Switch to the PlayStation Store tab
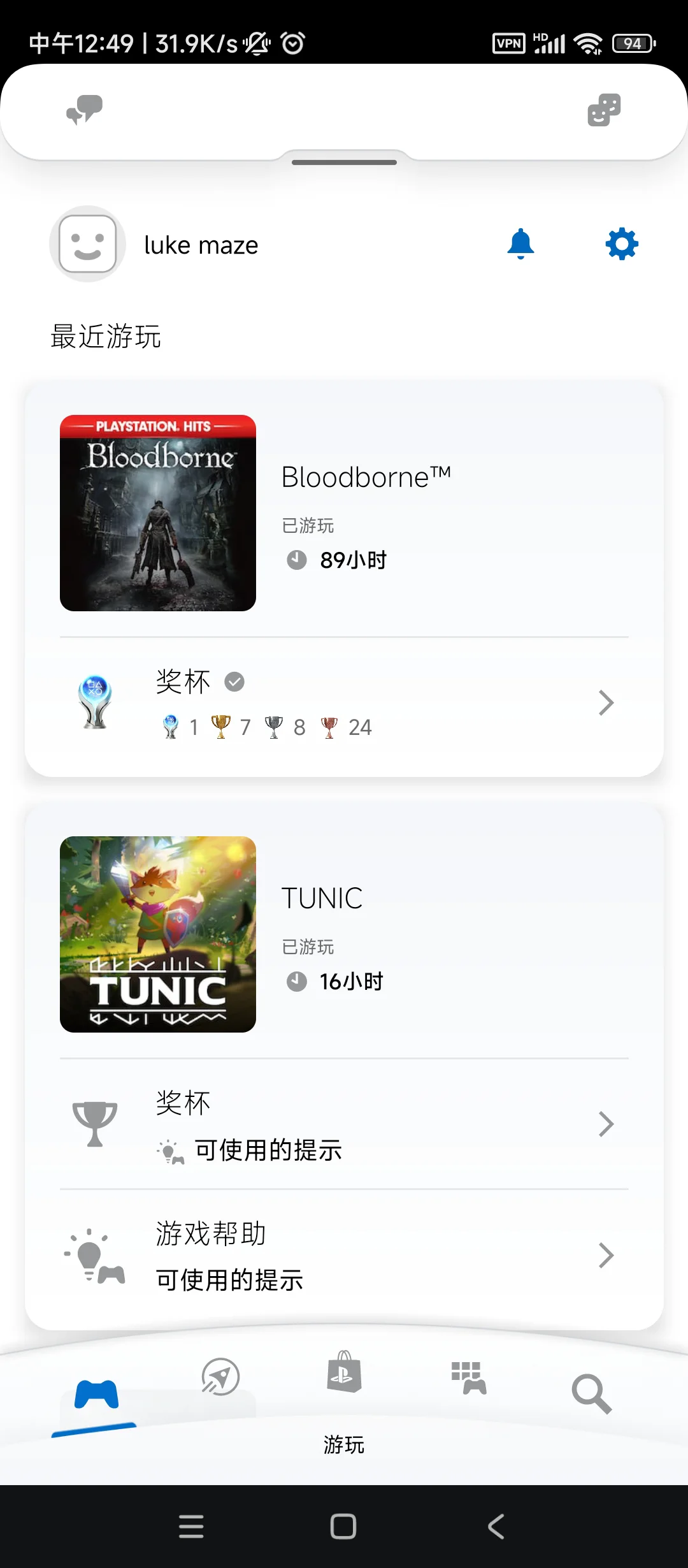The height and width of the screenshot is (1568, 688). 344,1372
